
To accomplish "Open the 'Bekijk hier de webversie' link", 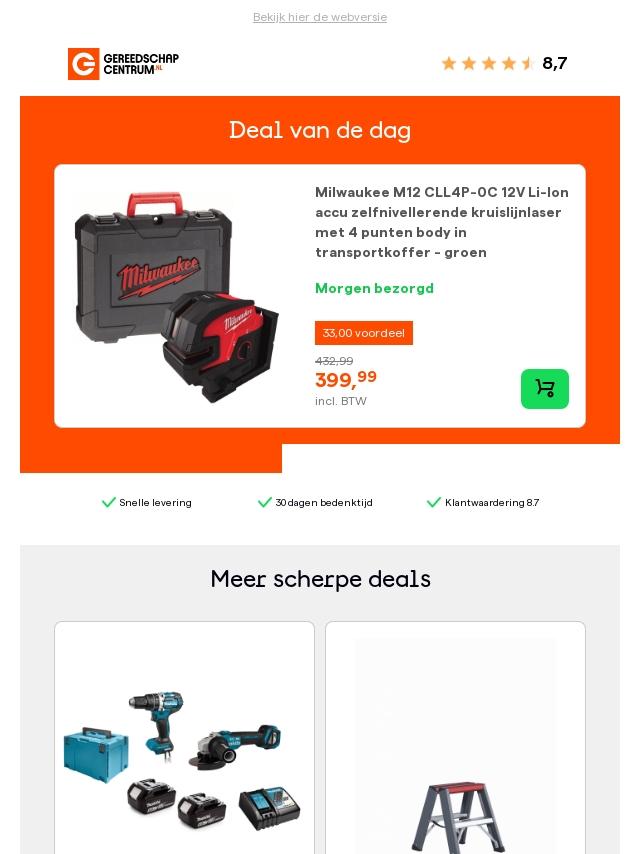I will (x=320, y=17).
